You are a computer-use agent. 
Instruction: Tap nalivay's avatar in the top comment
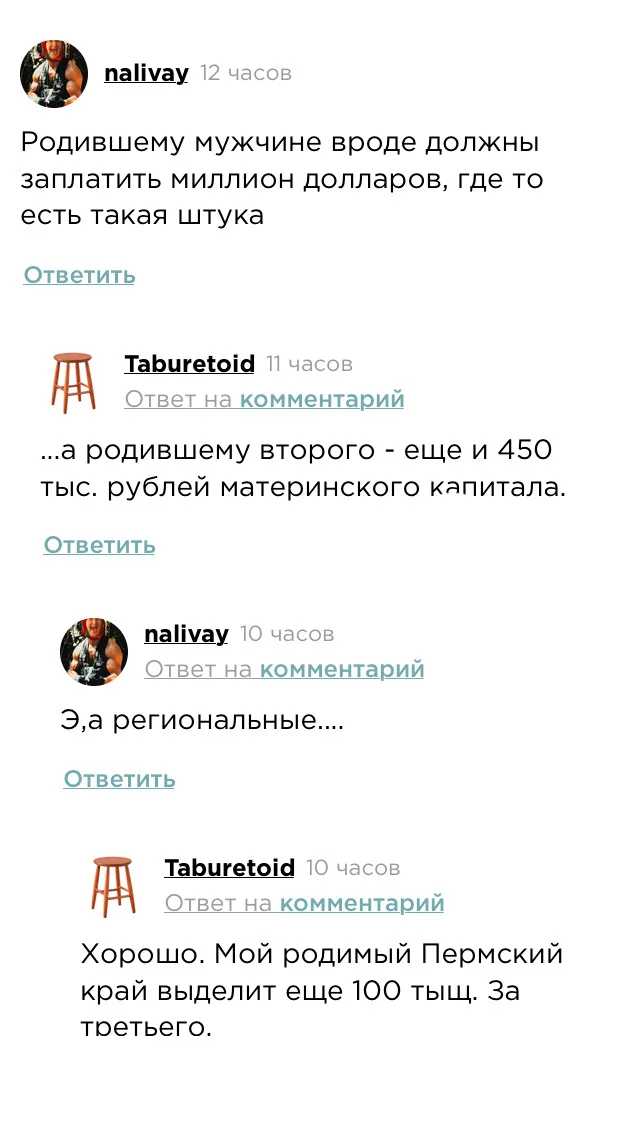54,74
